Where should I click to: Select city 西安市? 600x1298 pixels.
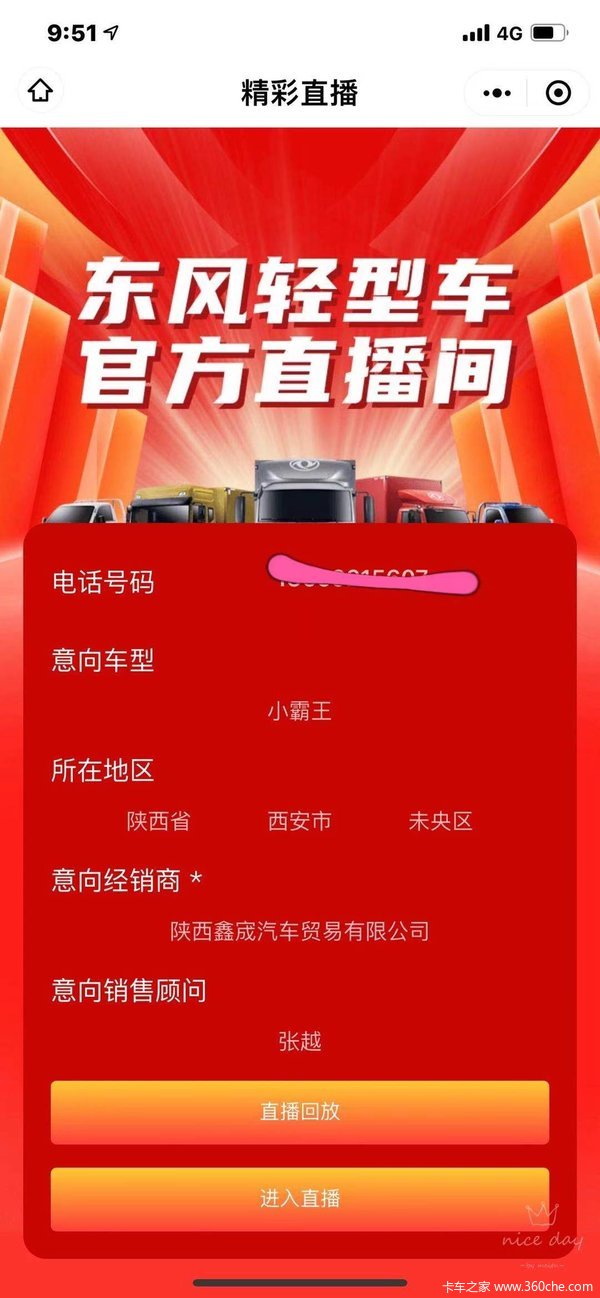pos(299,822)
